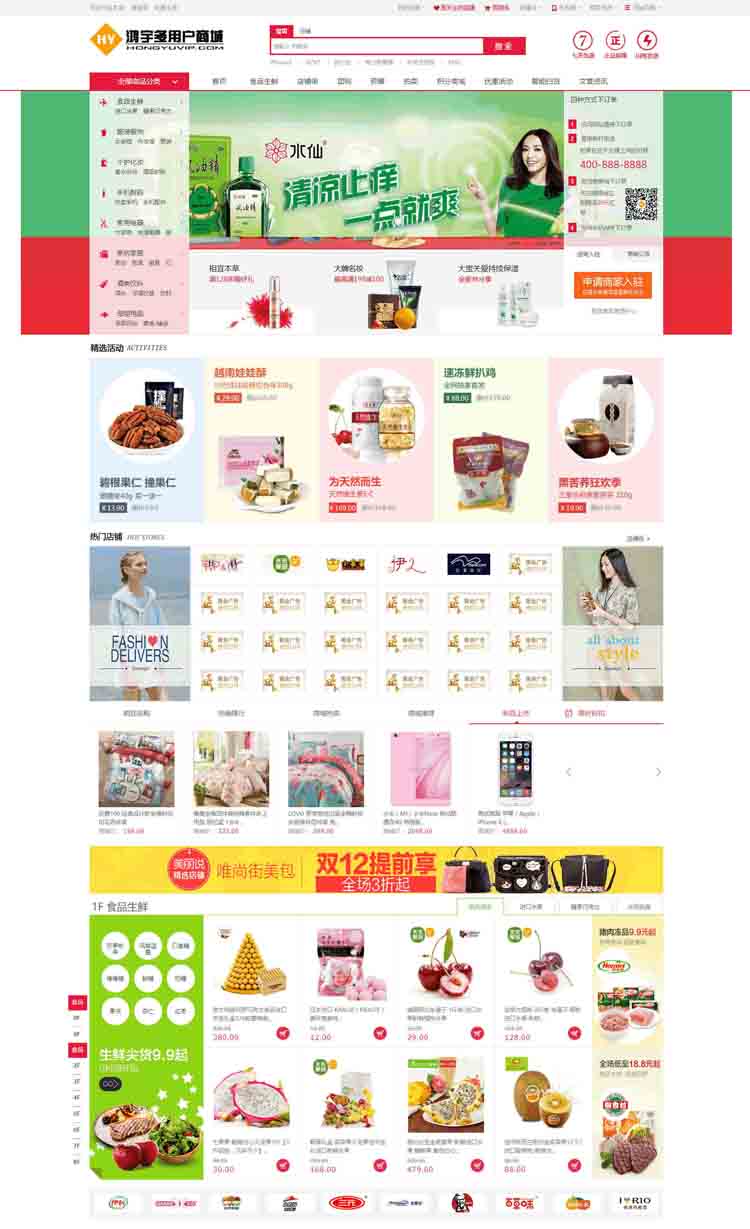Open the all about style store banner
Image resolution: width=750 pixels, height=1229 pixels.
pos(612,623)
